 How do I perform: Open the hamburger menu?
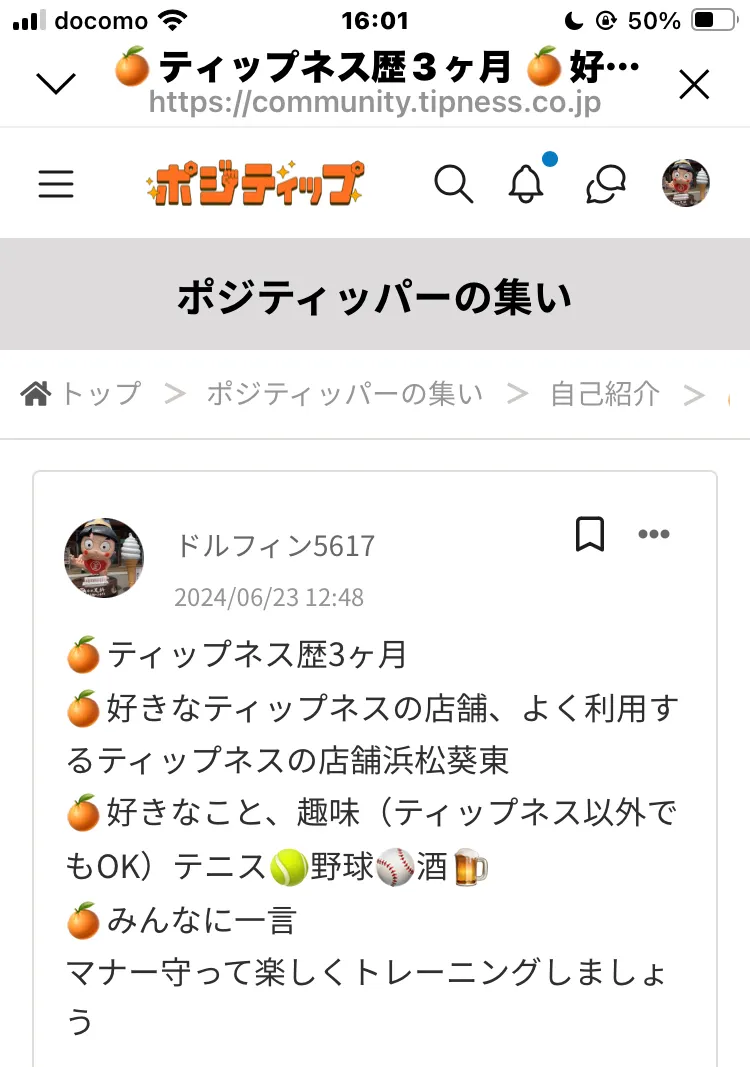click(56, 184)
